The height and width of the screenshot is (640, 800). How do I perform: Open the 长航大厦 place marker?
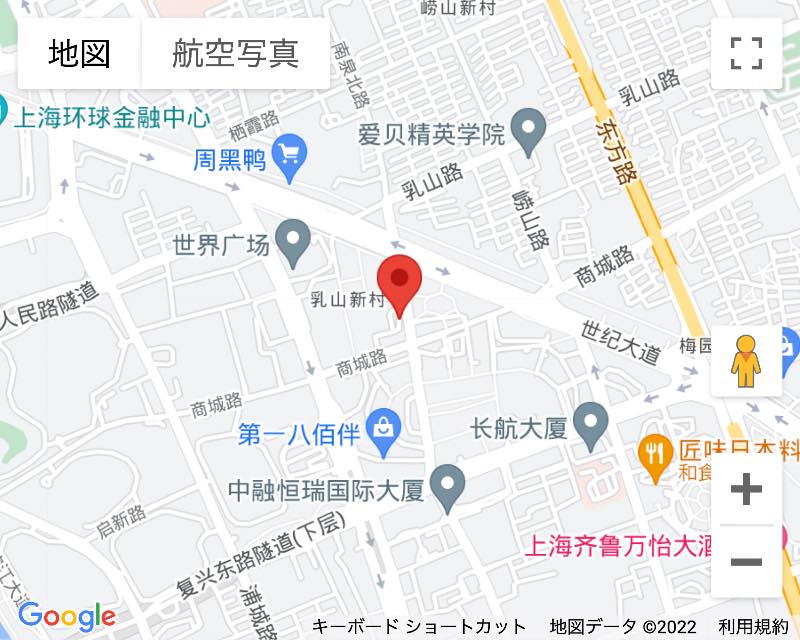592,427
